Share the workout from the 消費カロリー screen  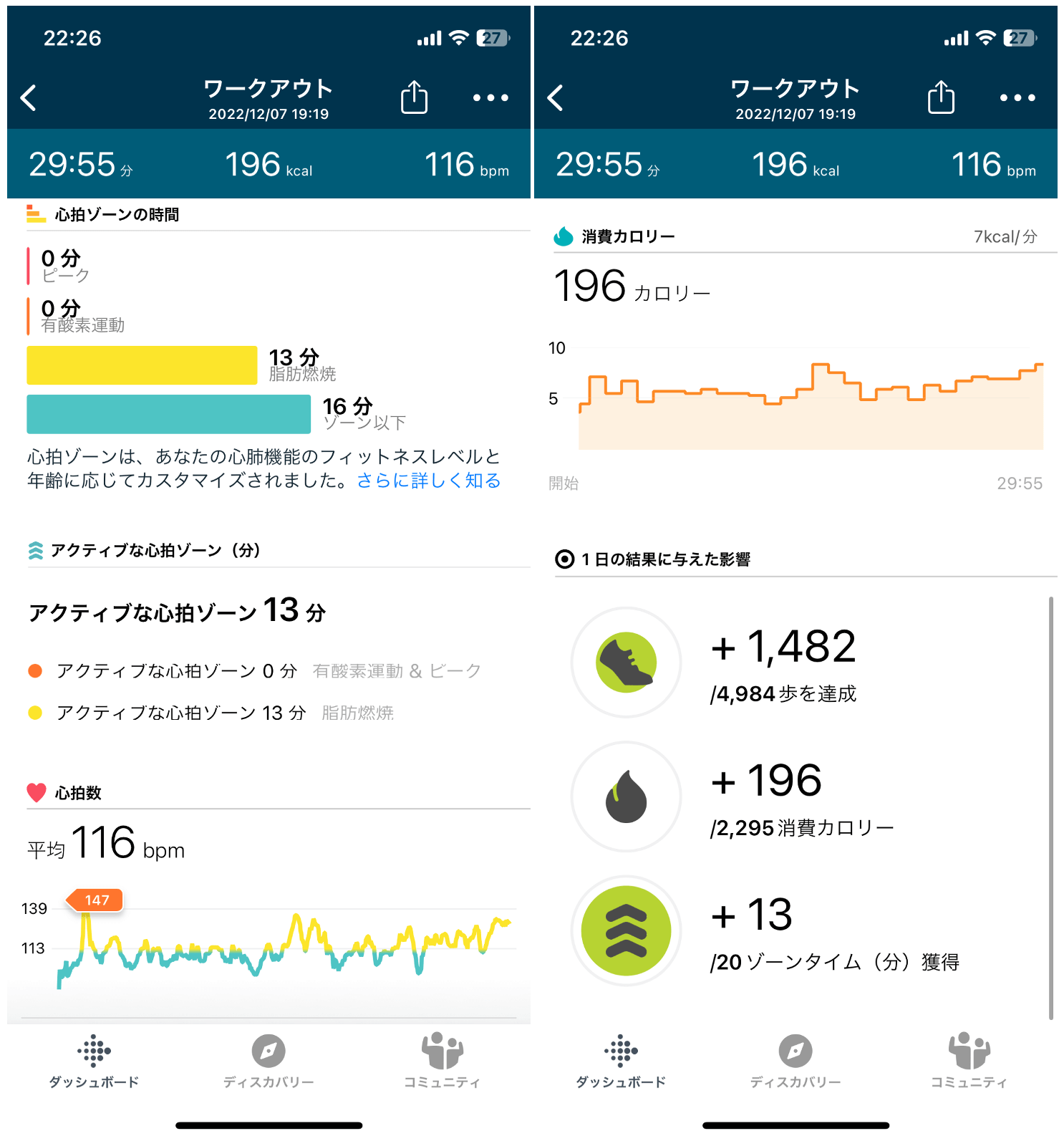(x=941, y=97)
